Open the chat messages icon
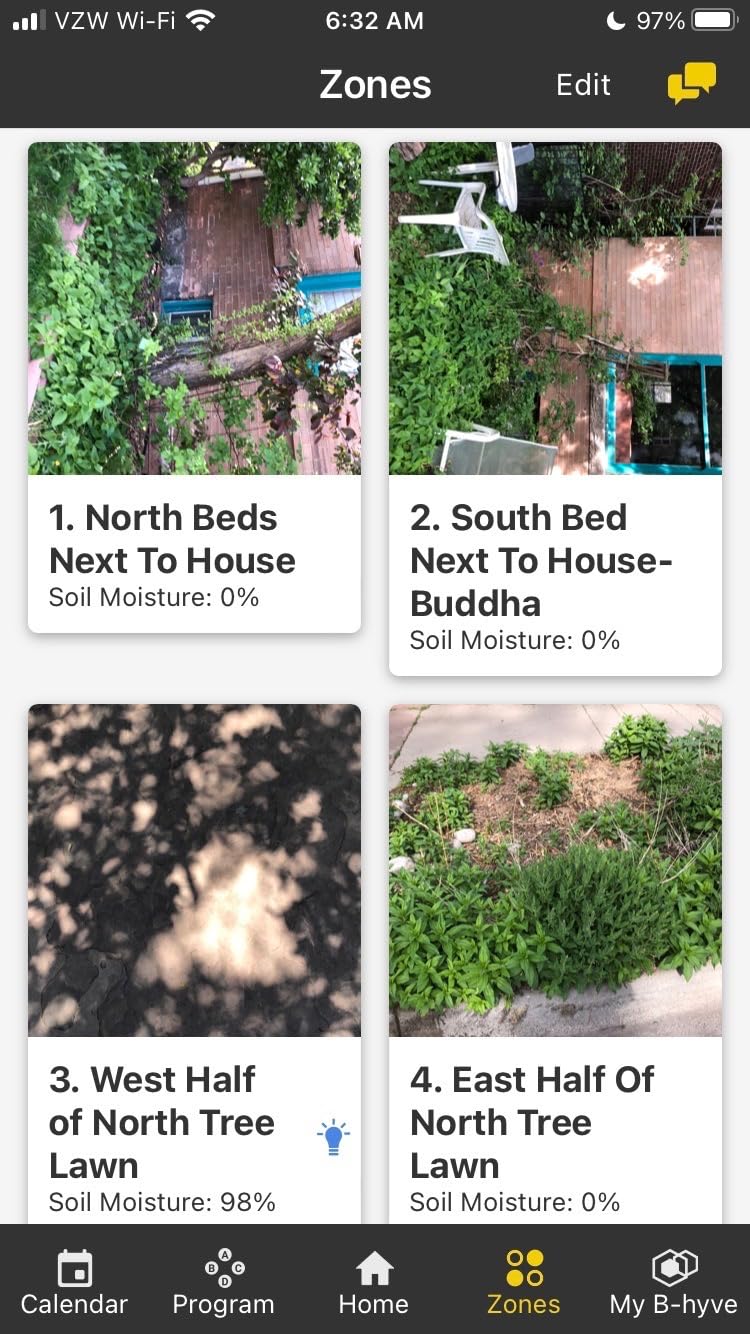The width and height of the screenshot is (750, 1334). 691,84
